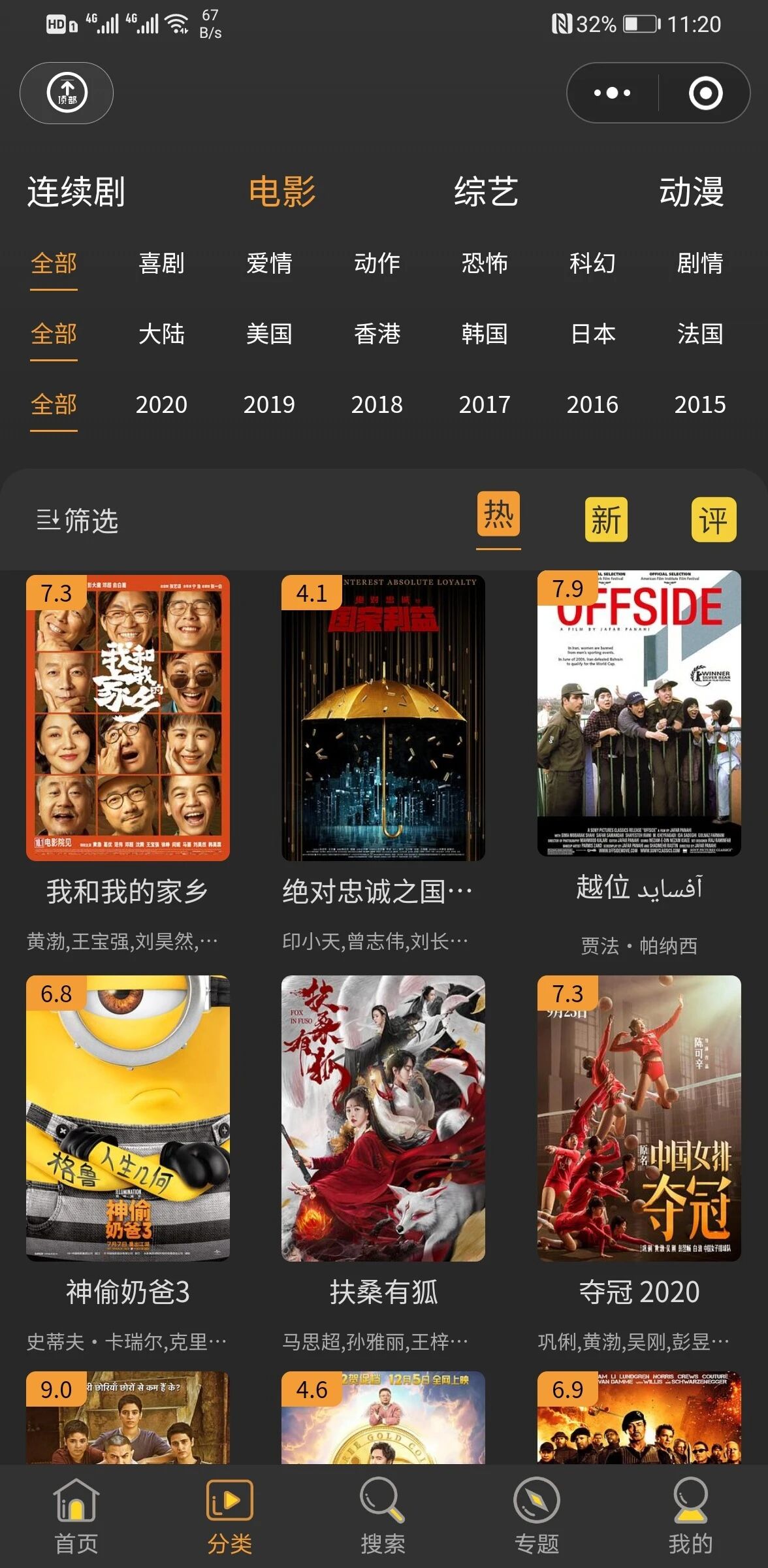Open movie 夺冠 2020

point(639,1119)
